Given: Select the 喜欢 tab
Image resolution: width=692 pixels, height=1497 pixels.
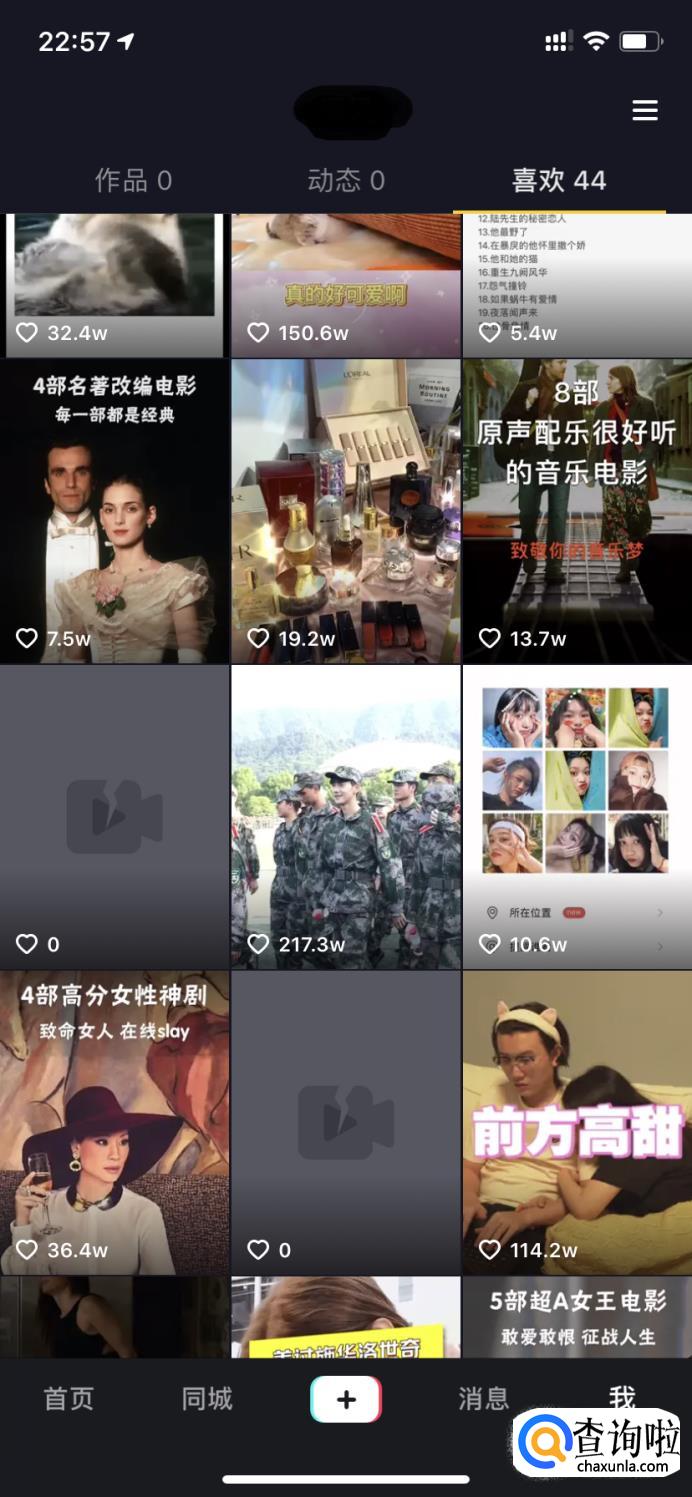Looking at the screenshot, I should tap(559, 180).
